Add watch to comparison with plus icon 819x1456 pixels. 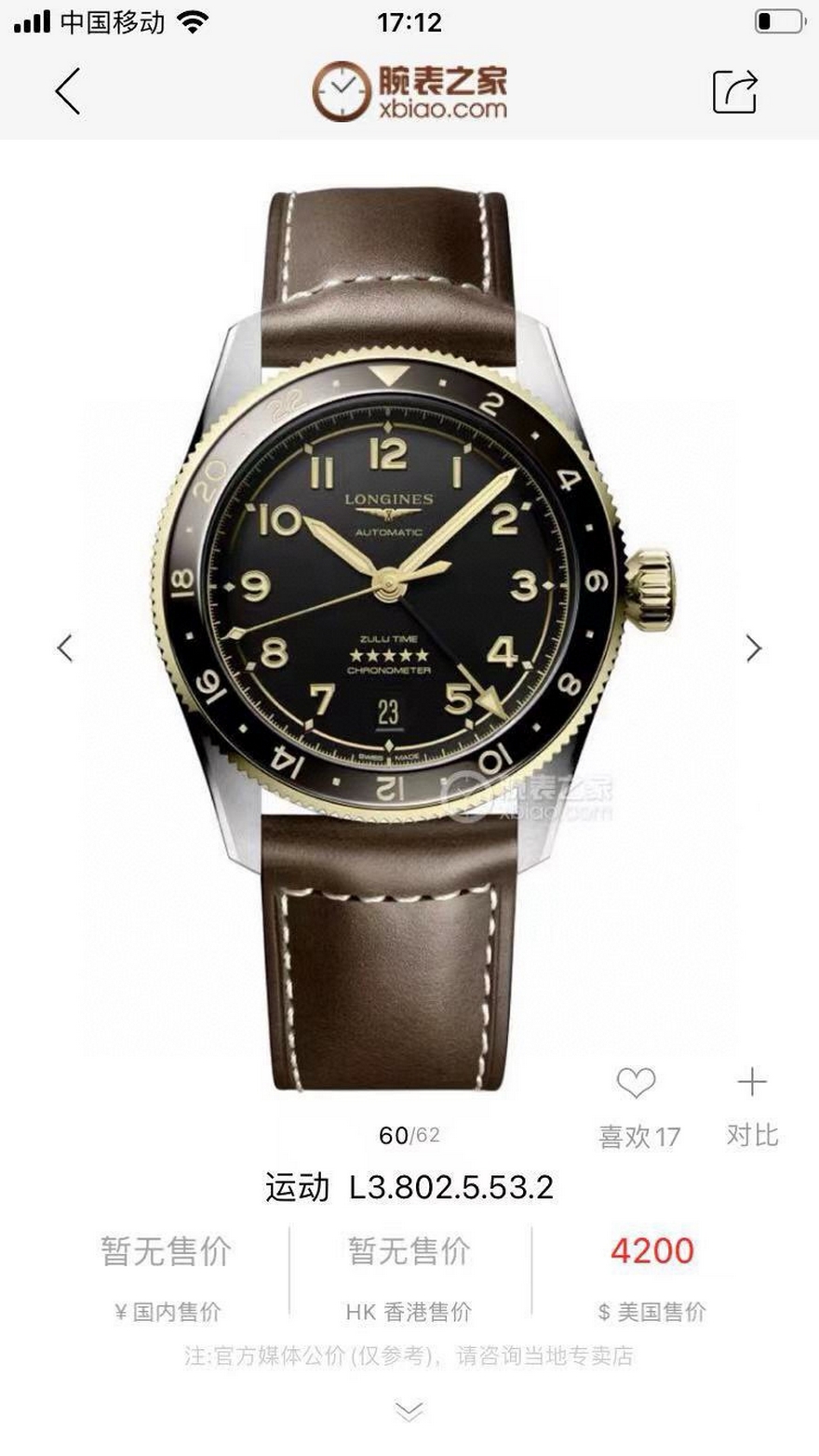751,1082
